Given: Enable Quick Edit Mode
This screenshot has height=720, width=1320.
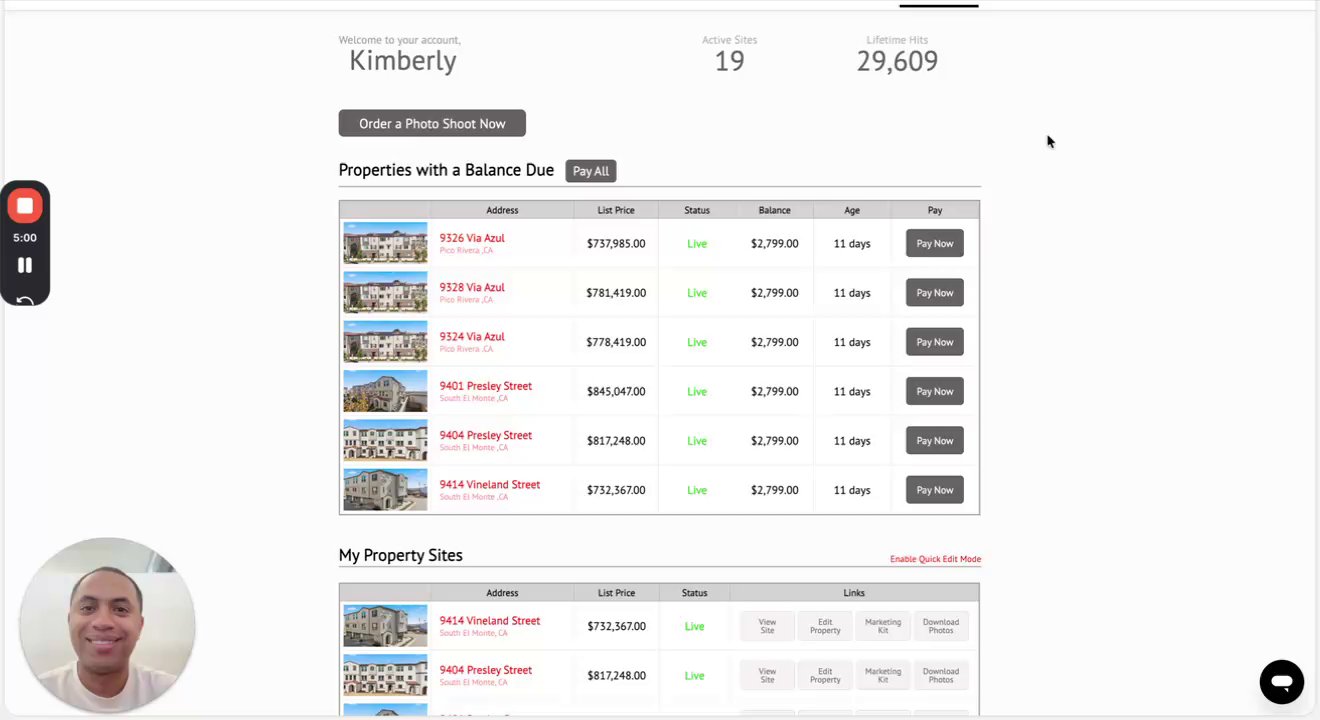Looking at the screenshot, I should 935,559.
